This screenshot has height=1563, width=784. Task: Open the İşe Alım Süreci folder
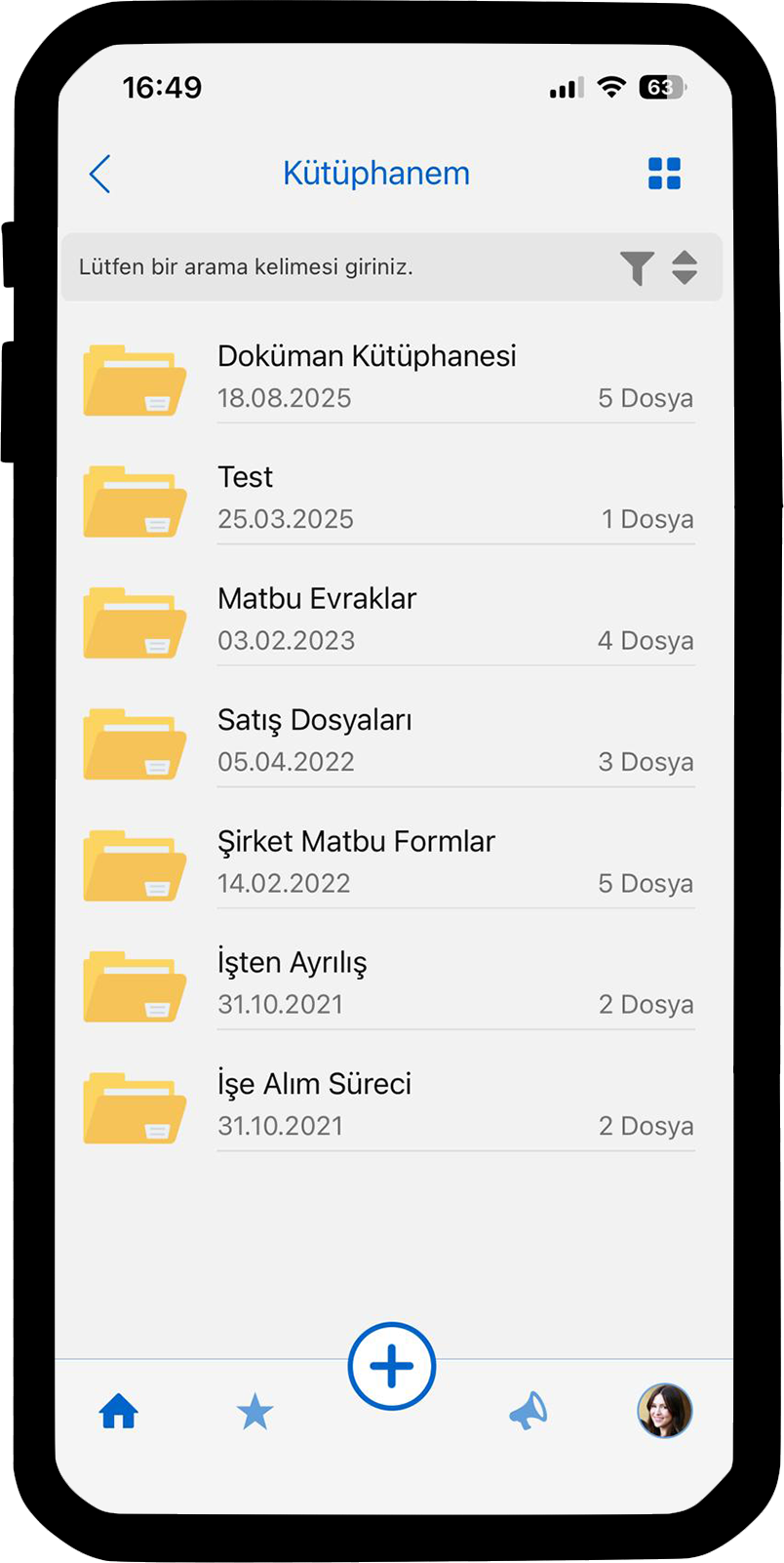[390, 1106]
